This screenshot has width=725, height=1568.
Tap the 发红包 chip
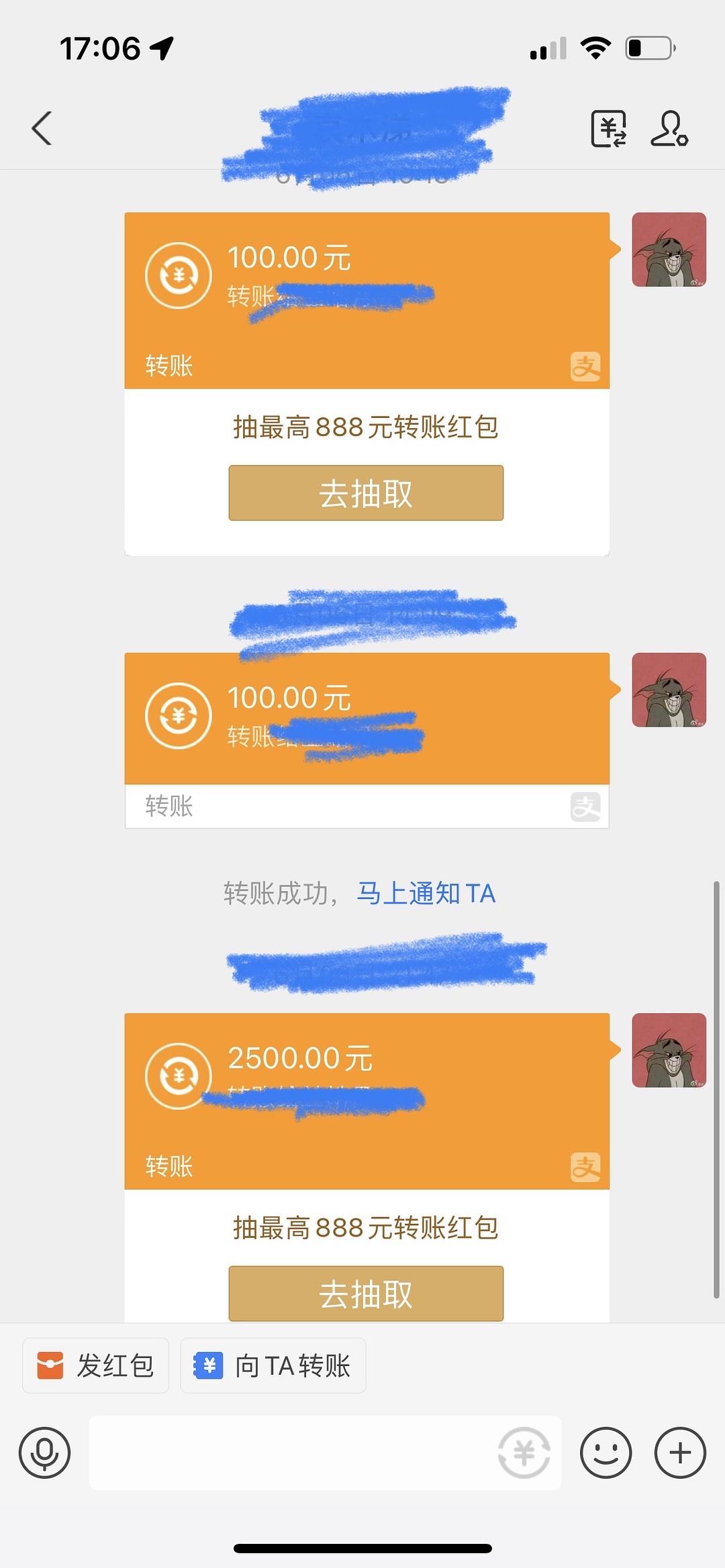[x=96, y=1365]
